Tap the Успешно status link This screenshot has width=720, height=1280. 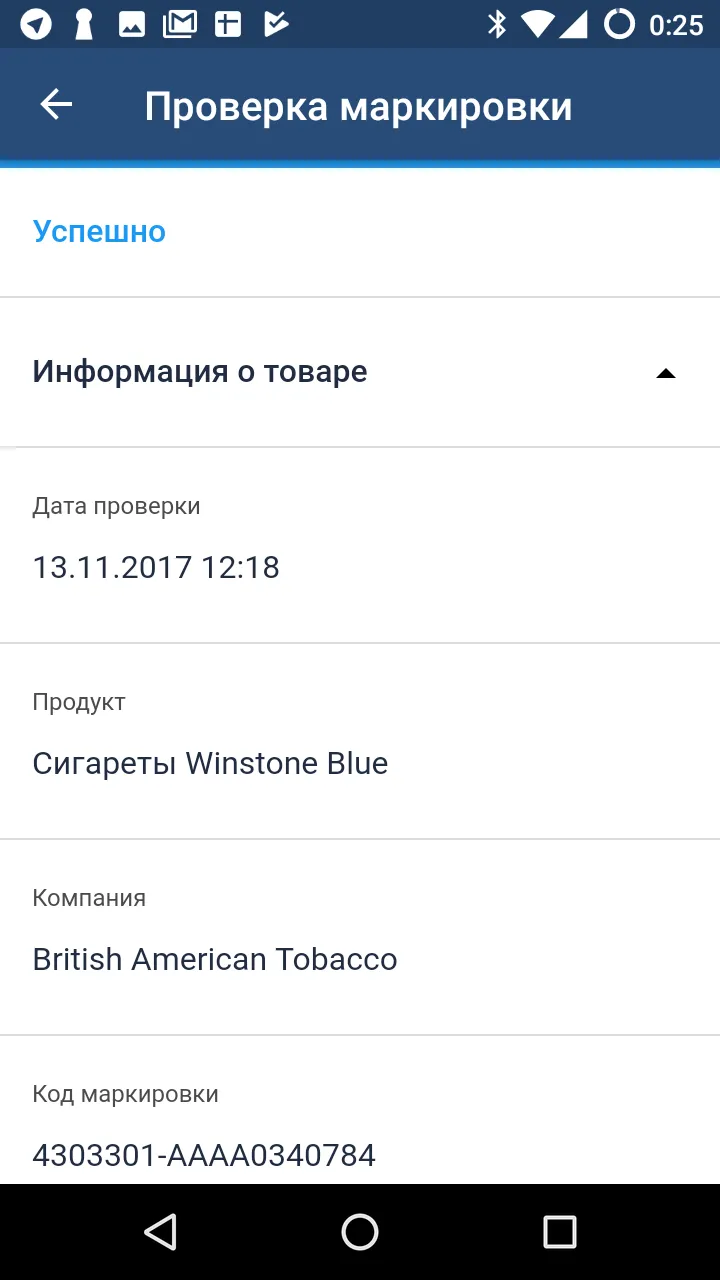(98, 231)
